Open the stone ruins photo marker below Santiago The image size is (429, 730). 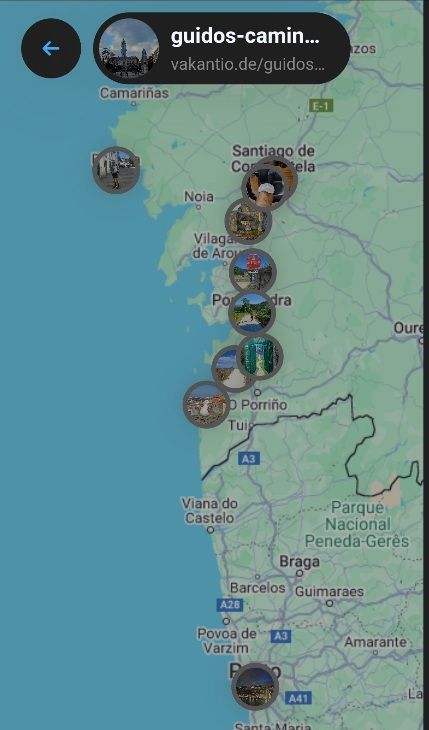click(248, 221)
